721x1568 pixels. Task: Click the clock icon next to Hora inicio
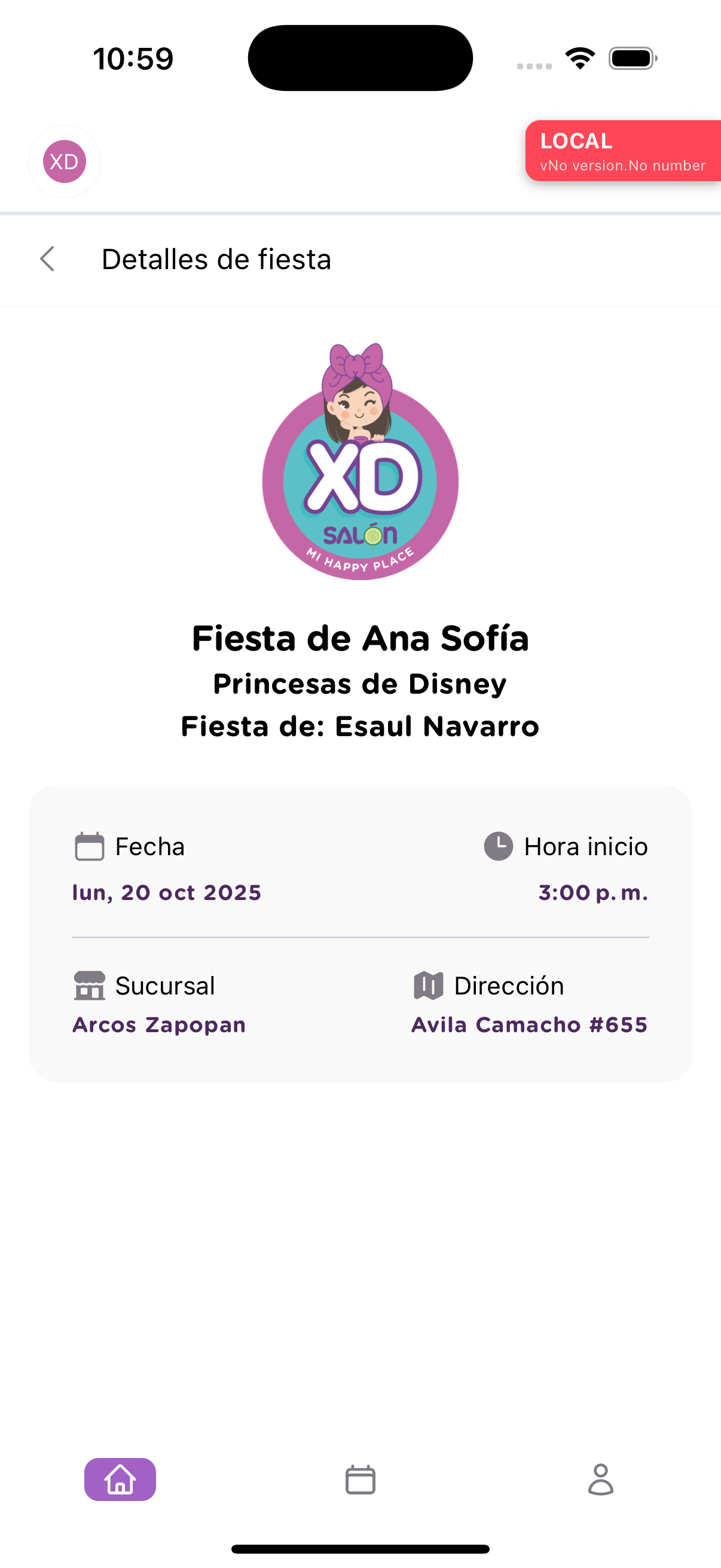pyautogui.click(x=497, y=846)
